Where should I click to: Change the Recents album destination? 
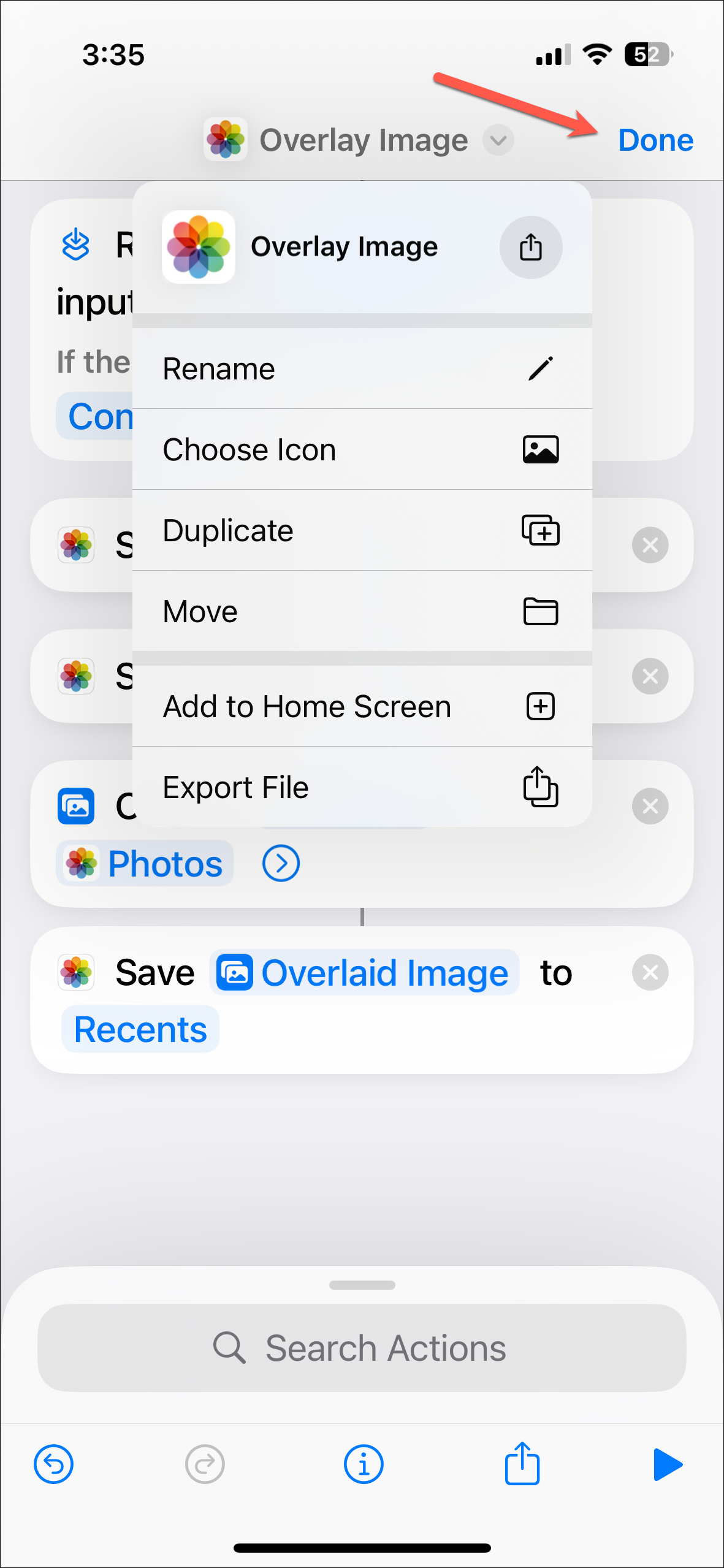140,1029
